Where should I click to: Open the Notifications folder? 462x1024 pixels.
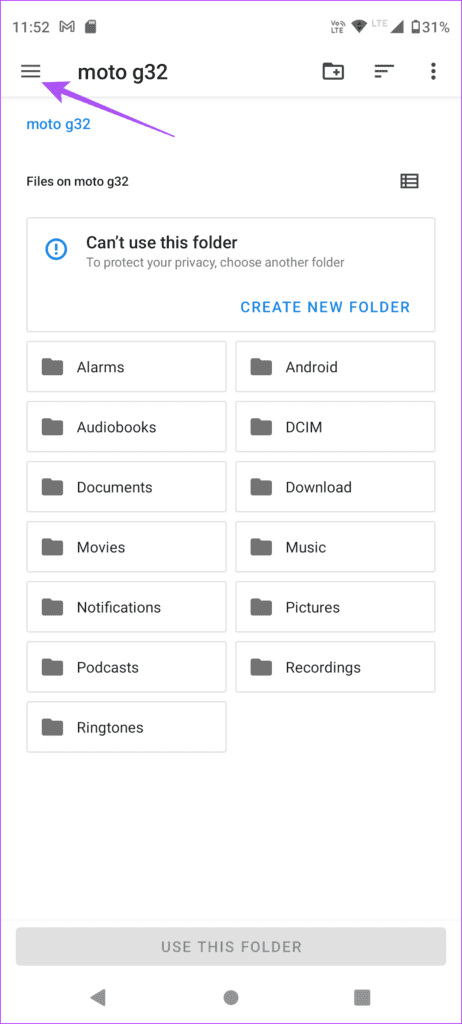tap(126, 607)
